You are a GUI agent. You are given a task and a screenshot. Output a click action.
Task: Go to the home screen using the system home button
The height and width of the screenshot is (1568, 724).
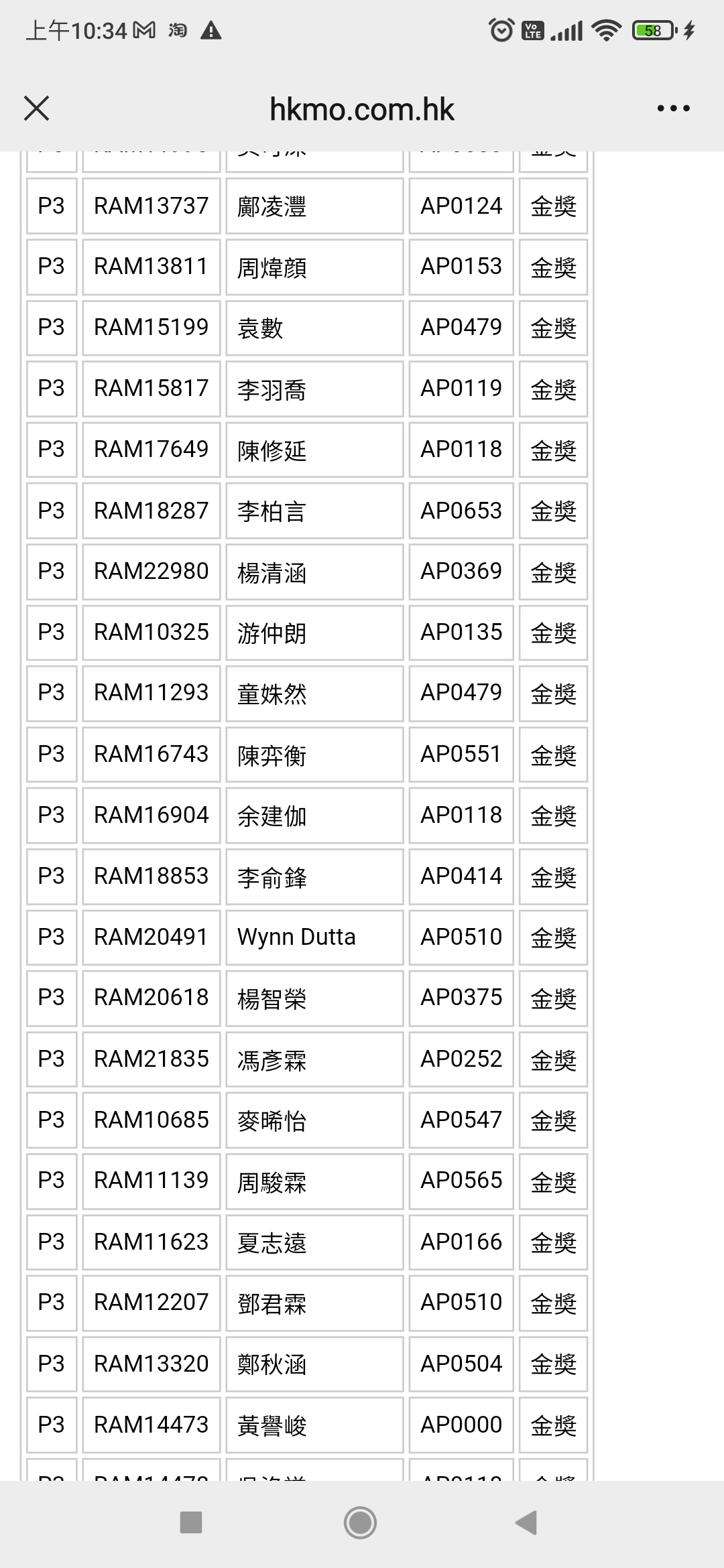pos(360,1522)
